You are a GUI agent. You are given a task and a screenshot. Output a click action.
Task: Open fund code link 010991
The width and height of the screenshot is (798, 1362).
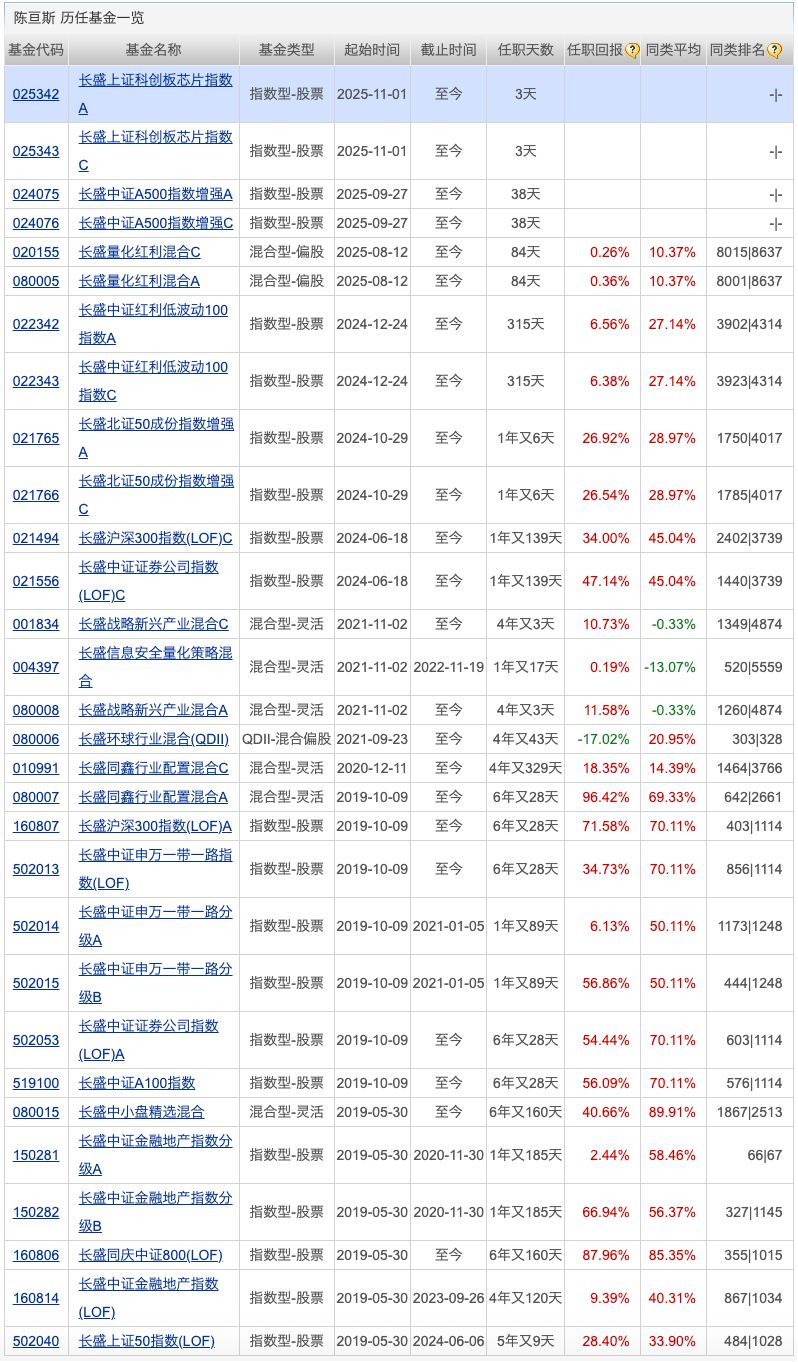point(37,768)
